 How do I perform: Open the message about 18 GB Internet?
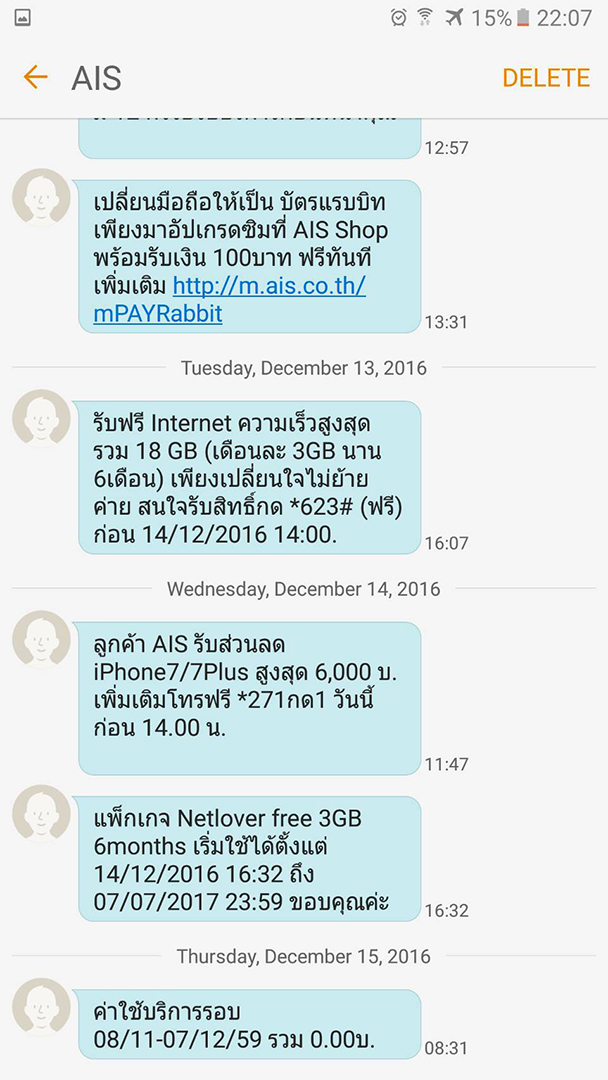tap(249, 478)
